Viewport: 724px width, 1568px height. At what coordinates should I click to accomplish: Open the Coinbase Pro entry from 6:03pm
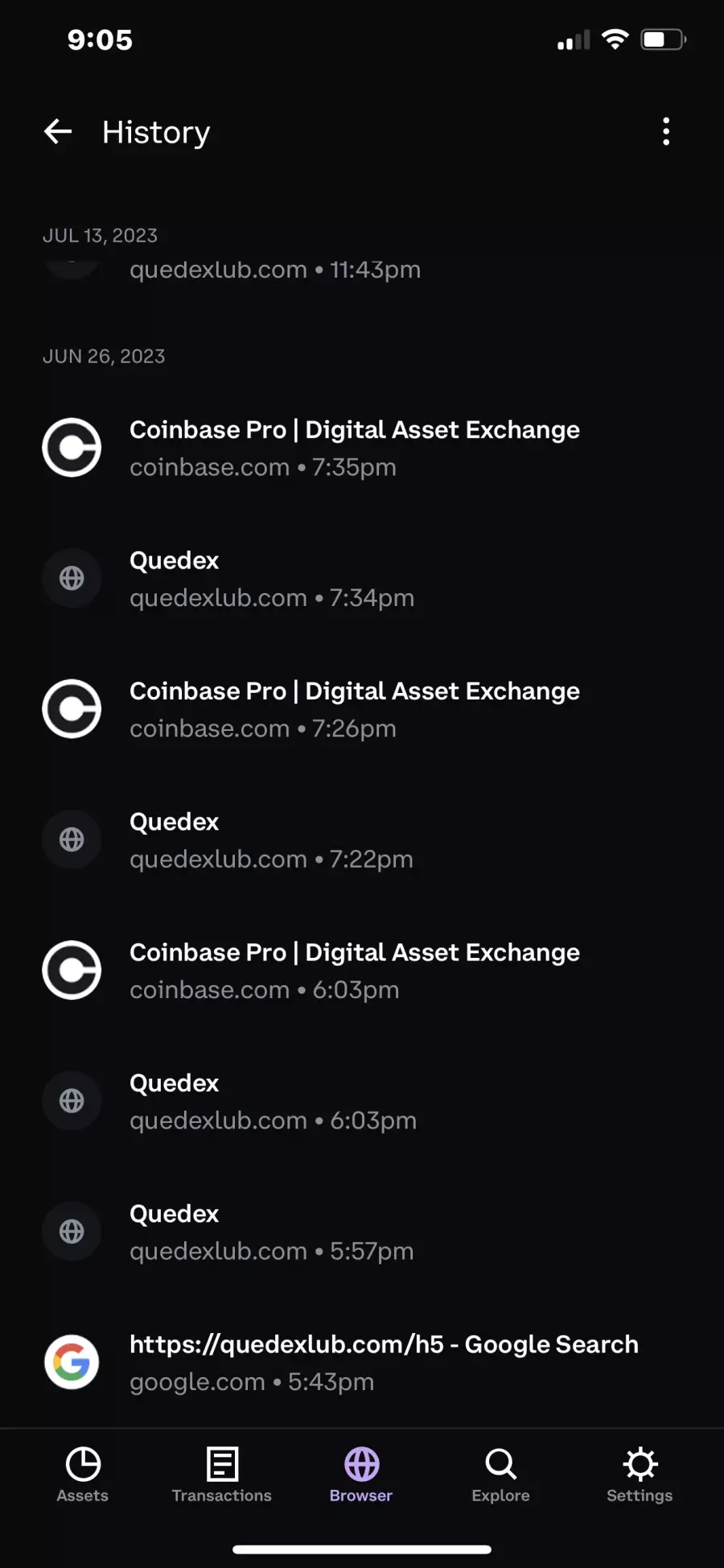(x=362, y=970)
